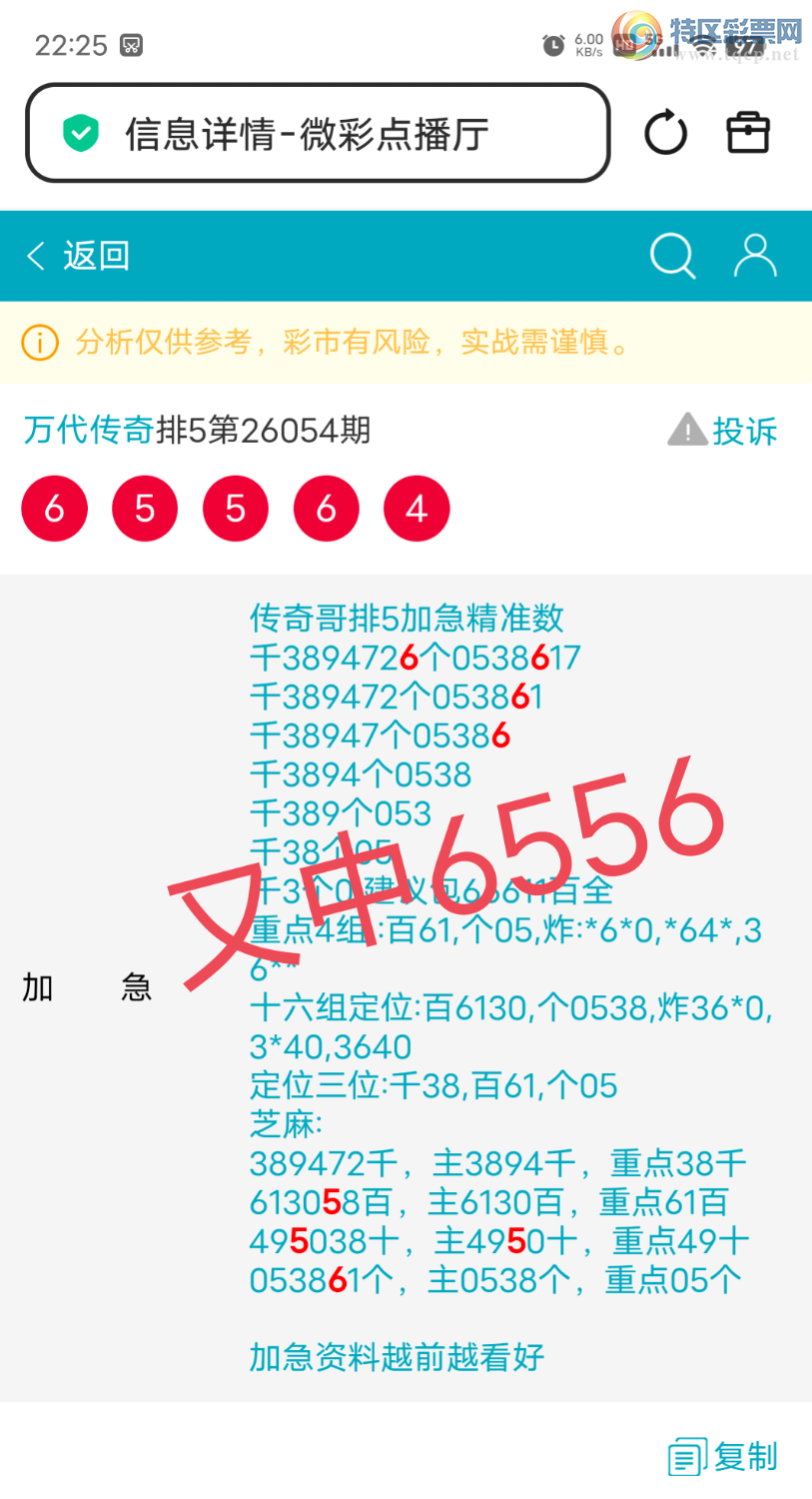Open the briefcase icon beside the refresh button
The height and width of the screenshot is (1499, 812).
click(x=747, y=131)
